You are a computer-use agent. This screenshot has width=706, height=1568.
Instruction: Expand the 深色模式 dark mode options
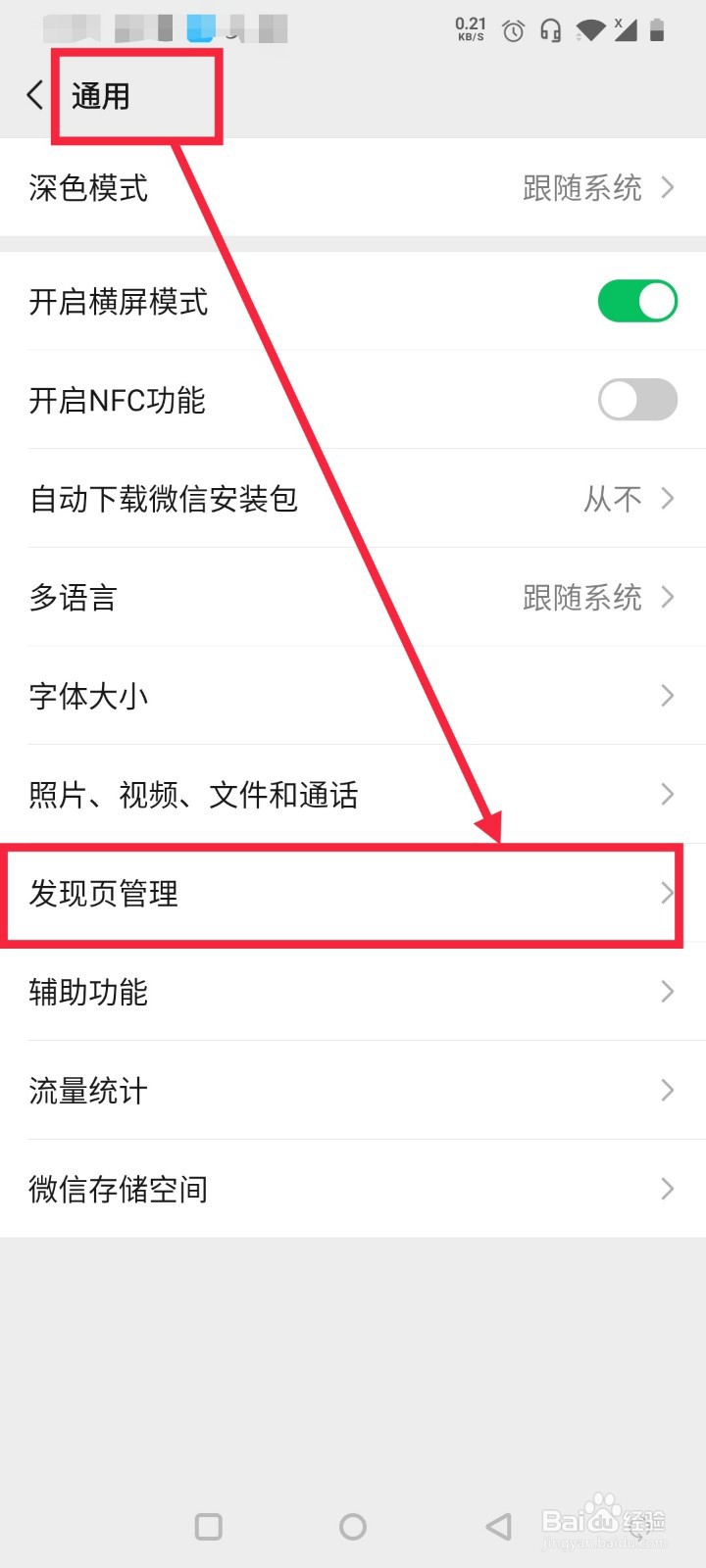pos(353,188)
